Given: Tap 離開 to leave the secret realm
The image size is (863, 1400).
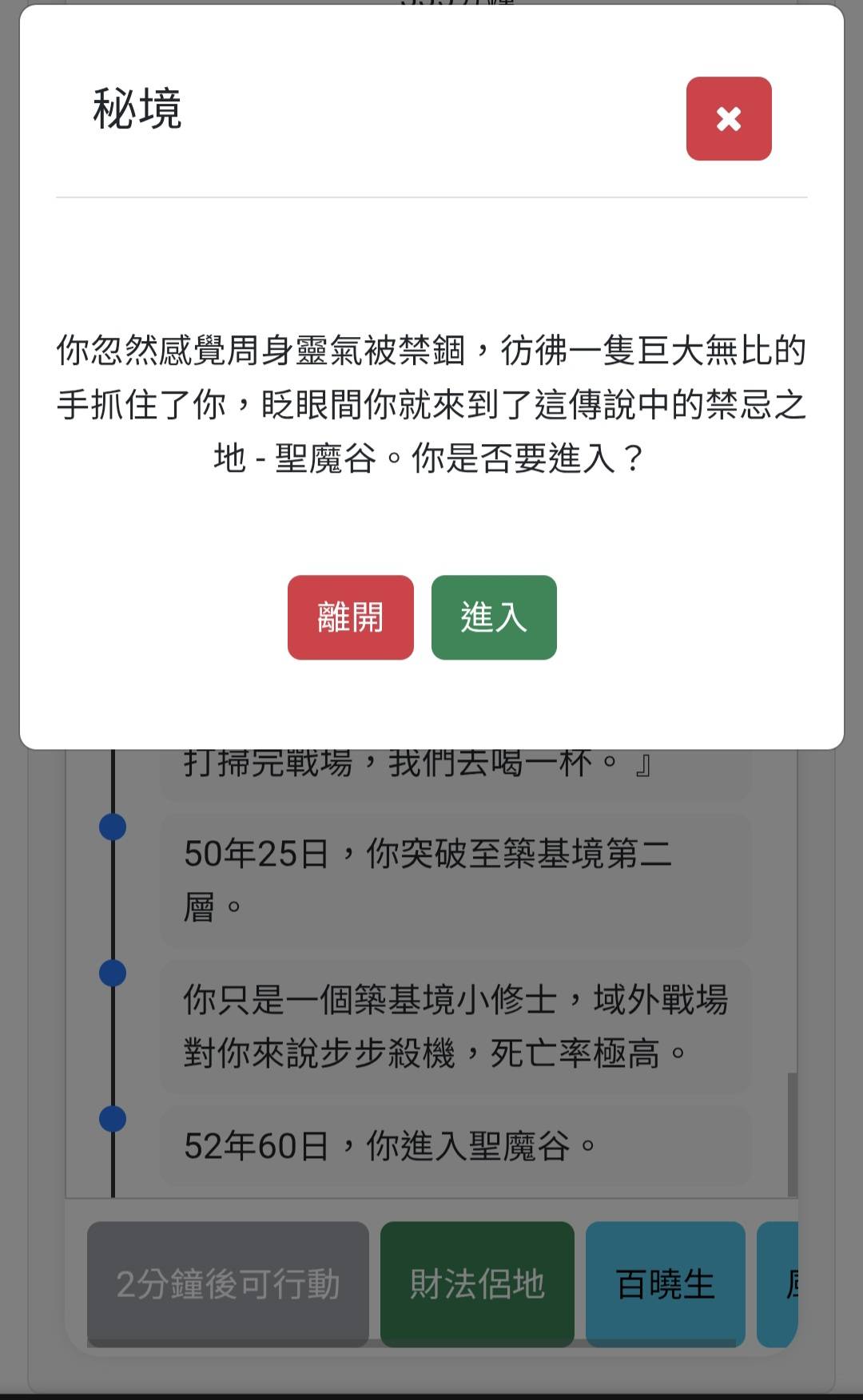Looking at the screenshot, I should point(350,617).
